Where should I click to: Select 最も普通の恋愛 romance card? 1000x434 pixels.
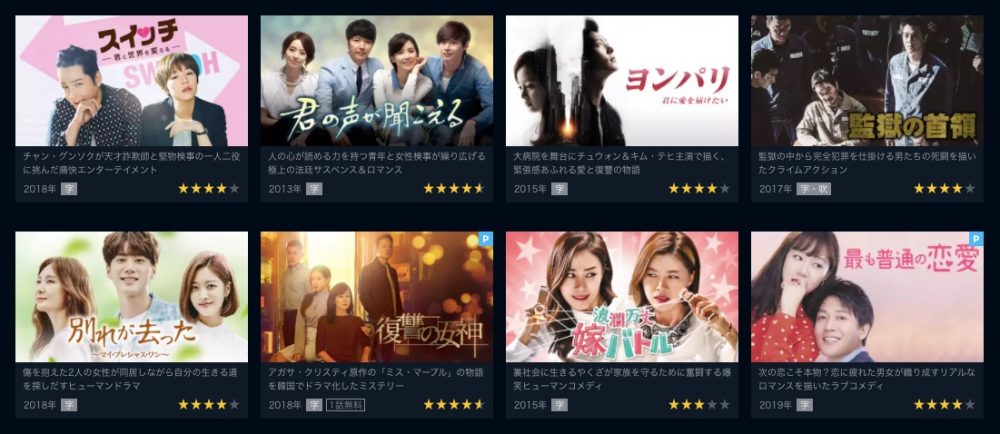tap(867, 297)
